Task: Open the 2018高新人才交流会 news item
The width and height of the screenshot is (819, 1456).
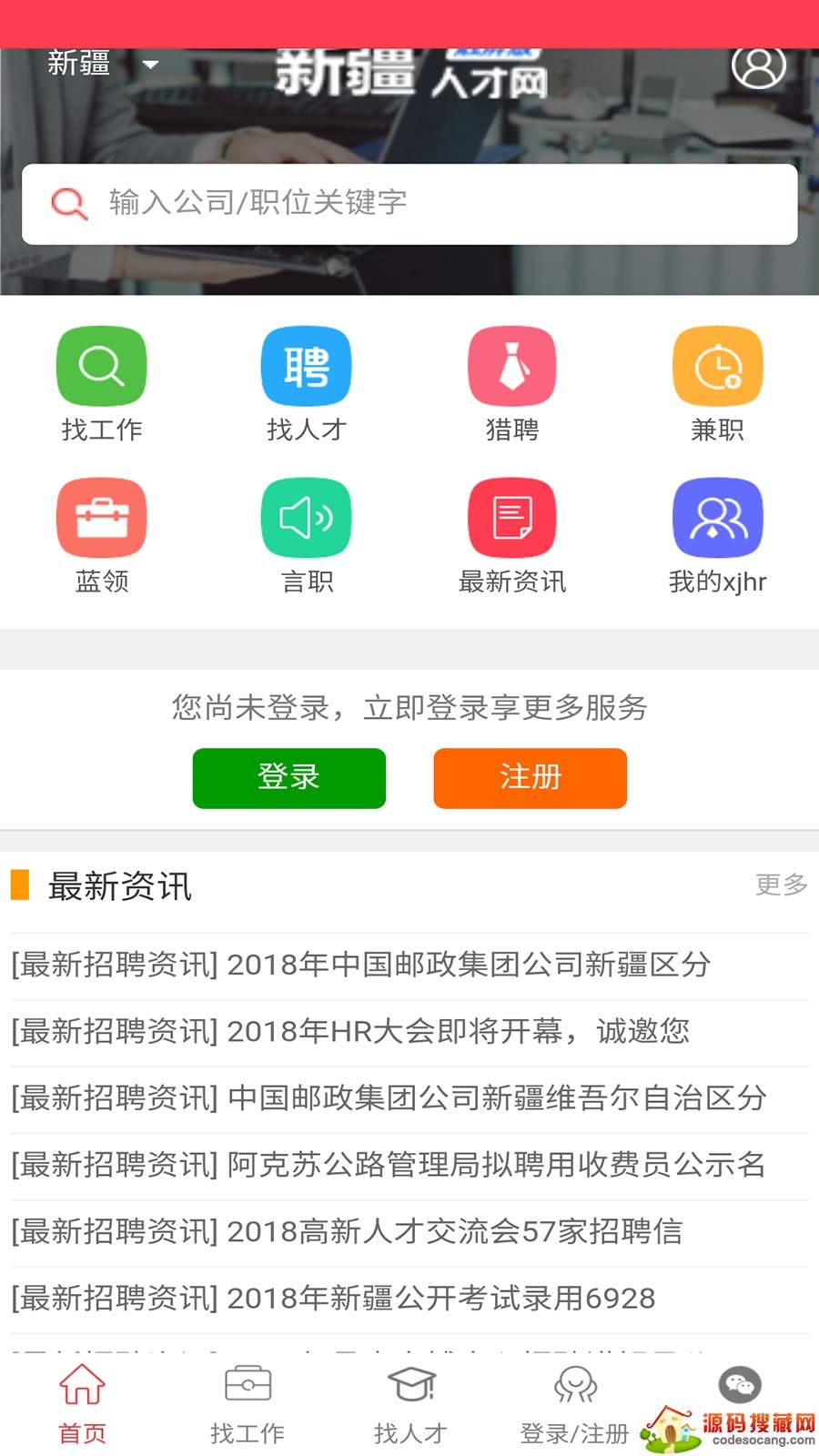Action: coord(347,1232)
